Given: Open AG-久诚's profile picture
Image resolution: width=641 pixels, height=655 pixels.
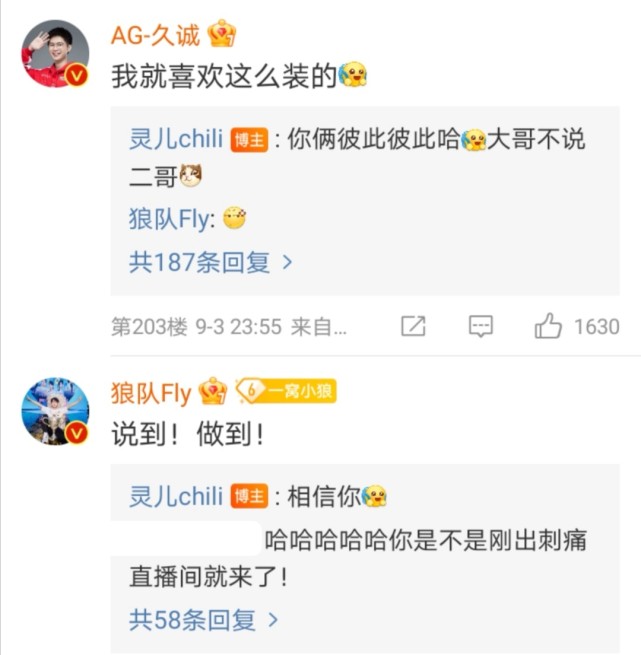Looking at the screenshot, I should point(57,53).
